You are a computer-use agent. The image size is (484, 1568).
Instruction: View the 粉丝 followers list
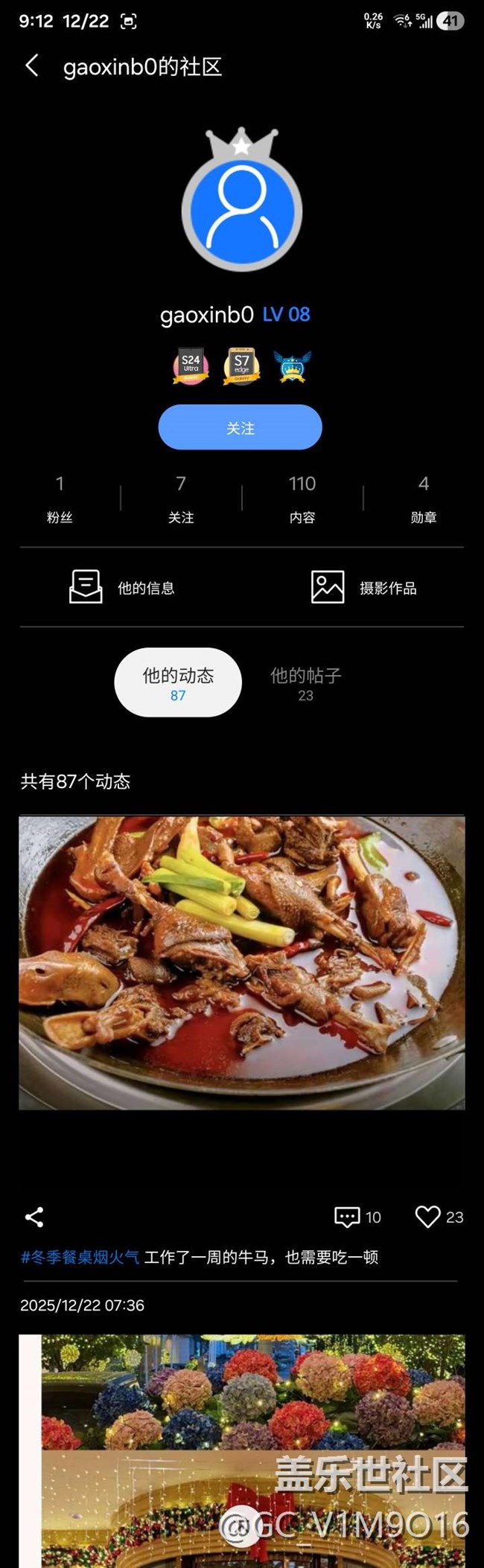point(60,498)
